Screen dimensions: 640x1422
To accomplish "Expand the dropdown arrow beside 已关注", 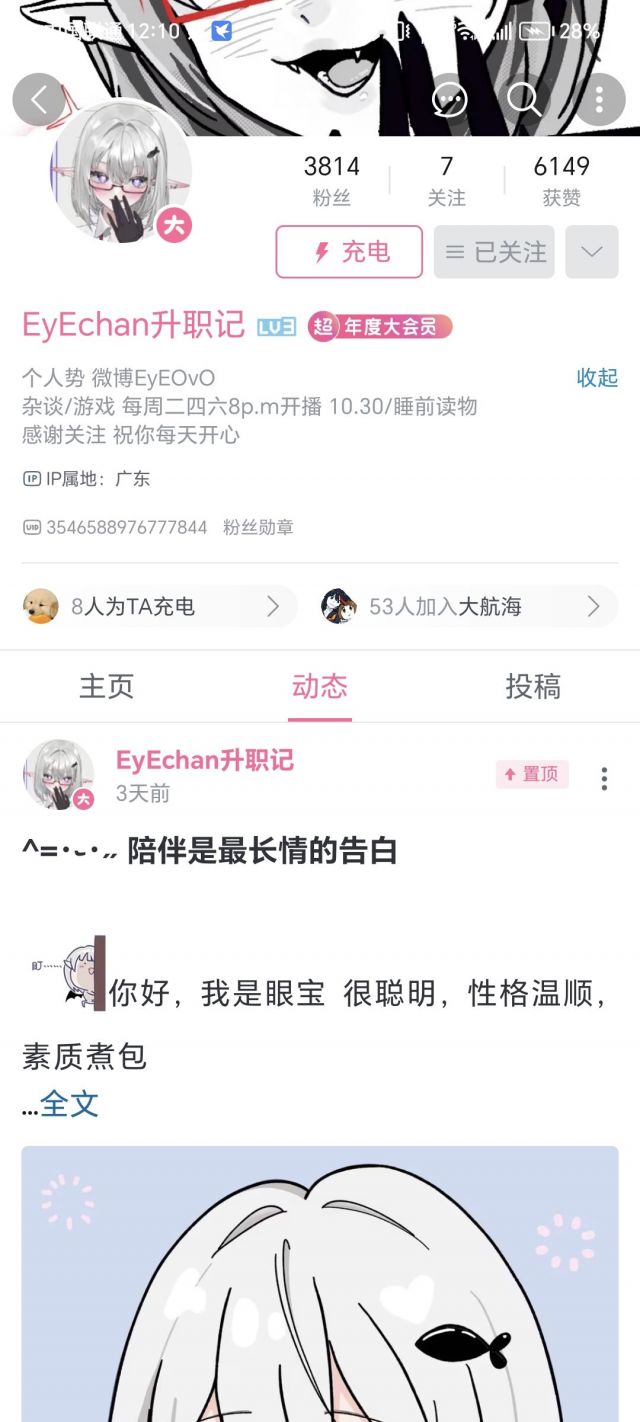I will click(x=592, y=252).
